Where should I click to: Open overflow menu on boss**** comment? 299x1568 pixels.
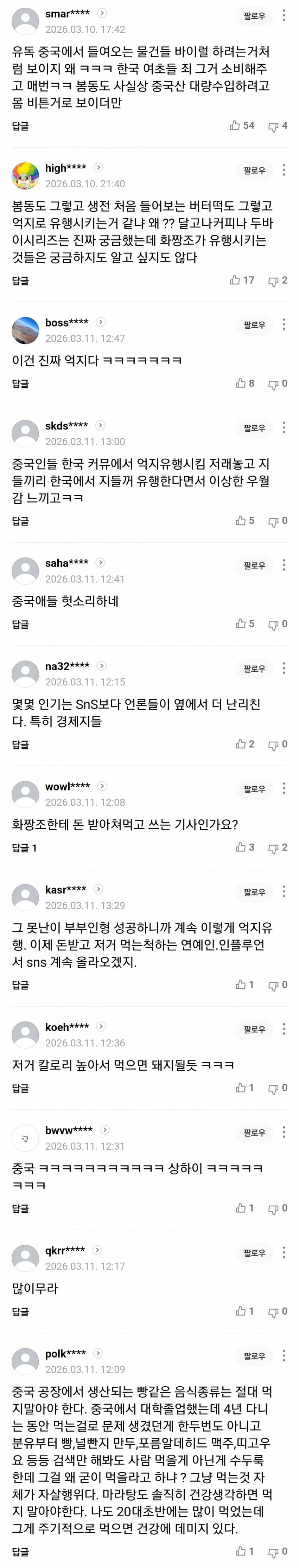[x=284, y=325]
